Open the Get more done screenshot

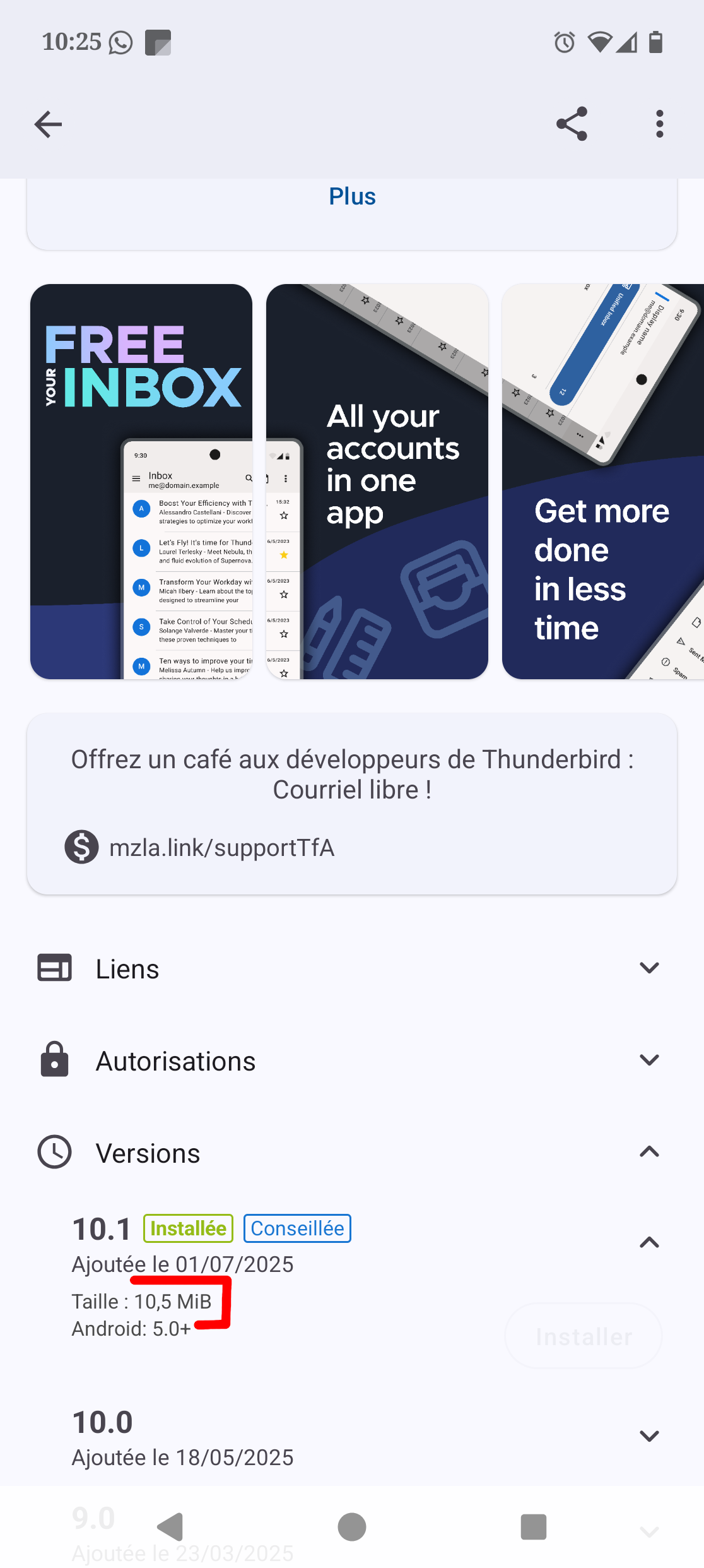pyautogui.click(x=603, y=482)
